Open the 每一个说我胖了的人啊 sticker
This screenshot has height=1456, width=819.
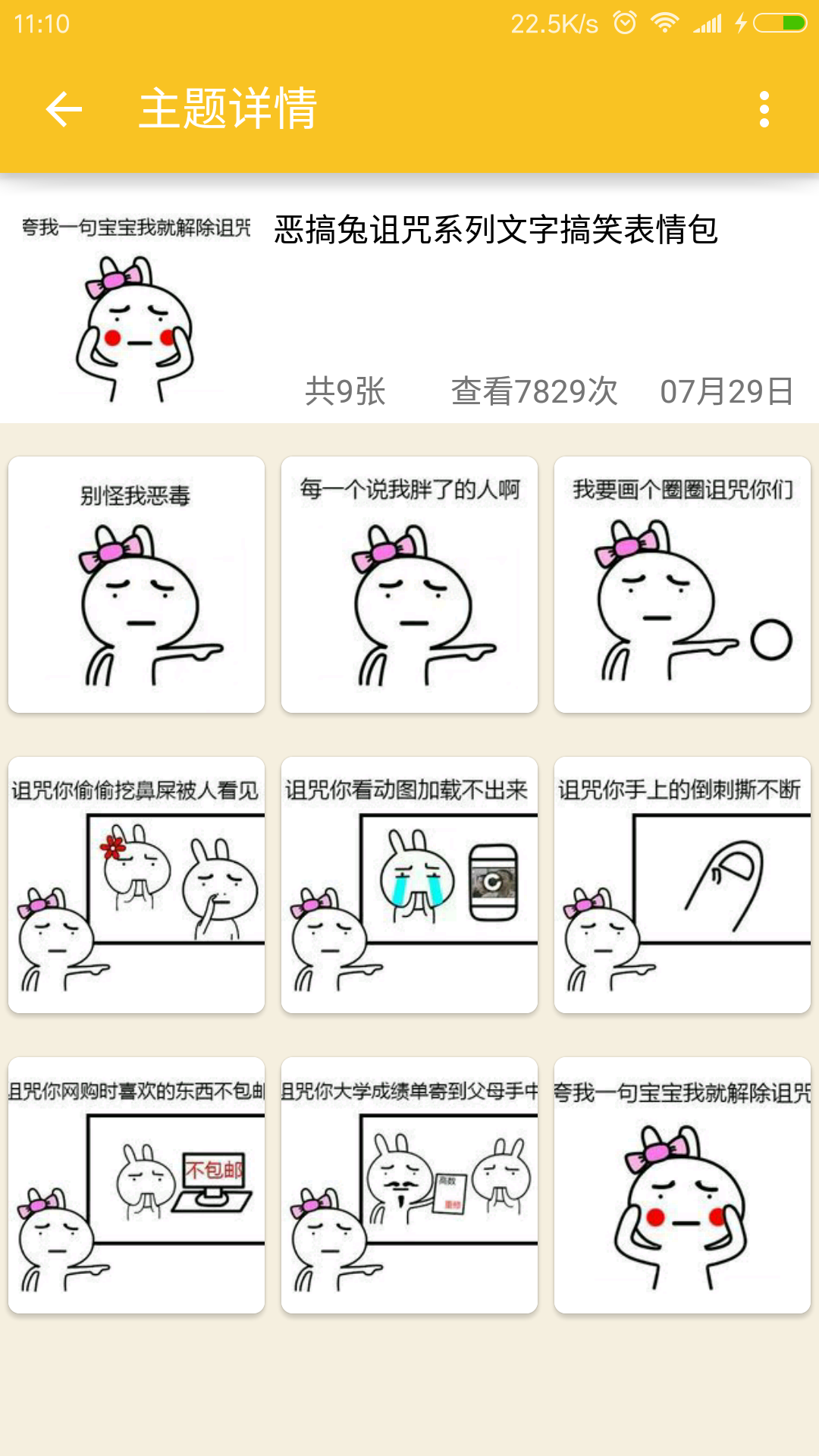(409, 585)
